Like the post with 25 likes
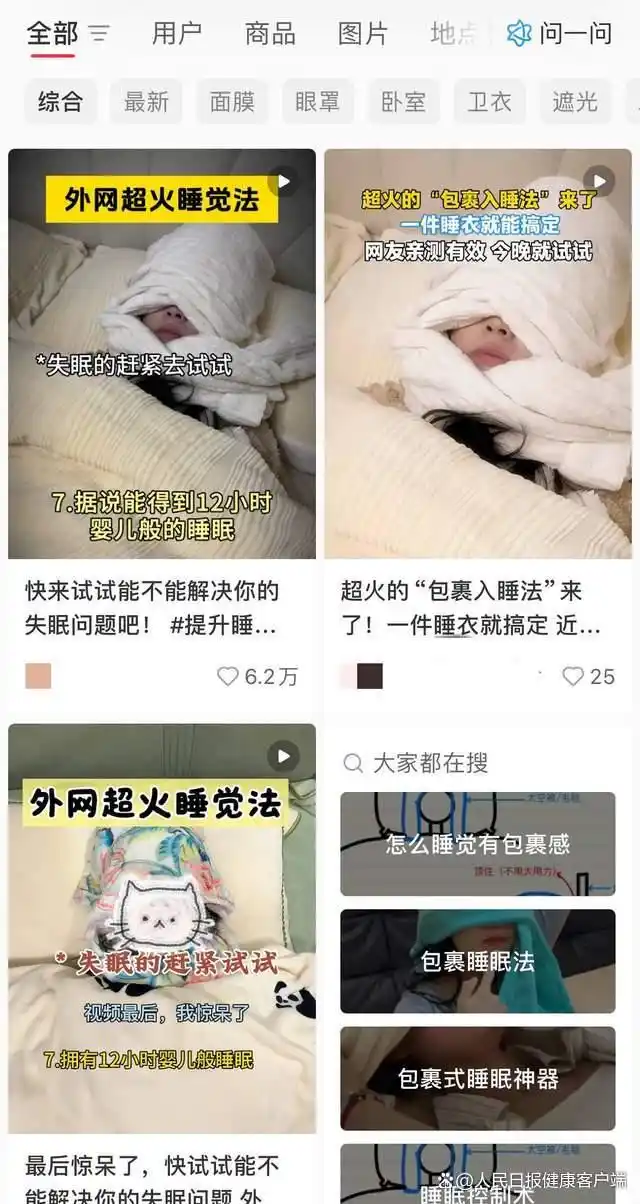This screenshot has height=1204, width=640. pos(573,677)
